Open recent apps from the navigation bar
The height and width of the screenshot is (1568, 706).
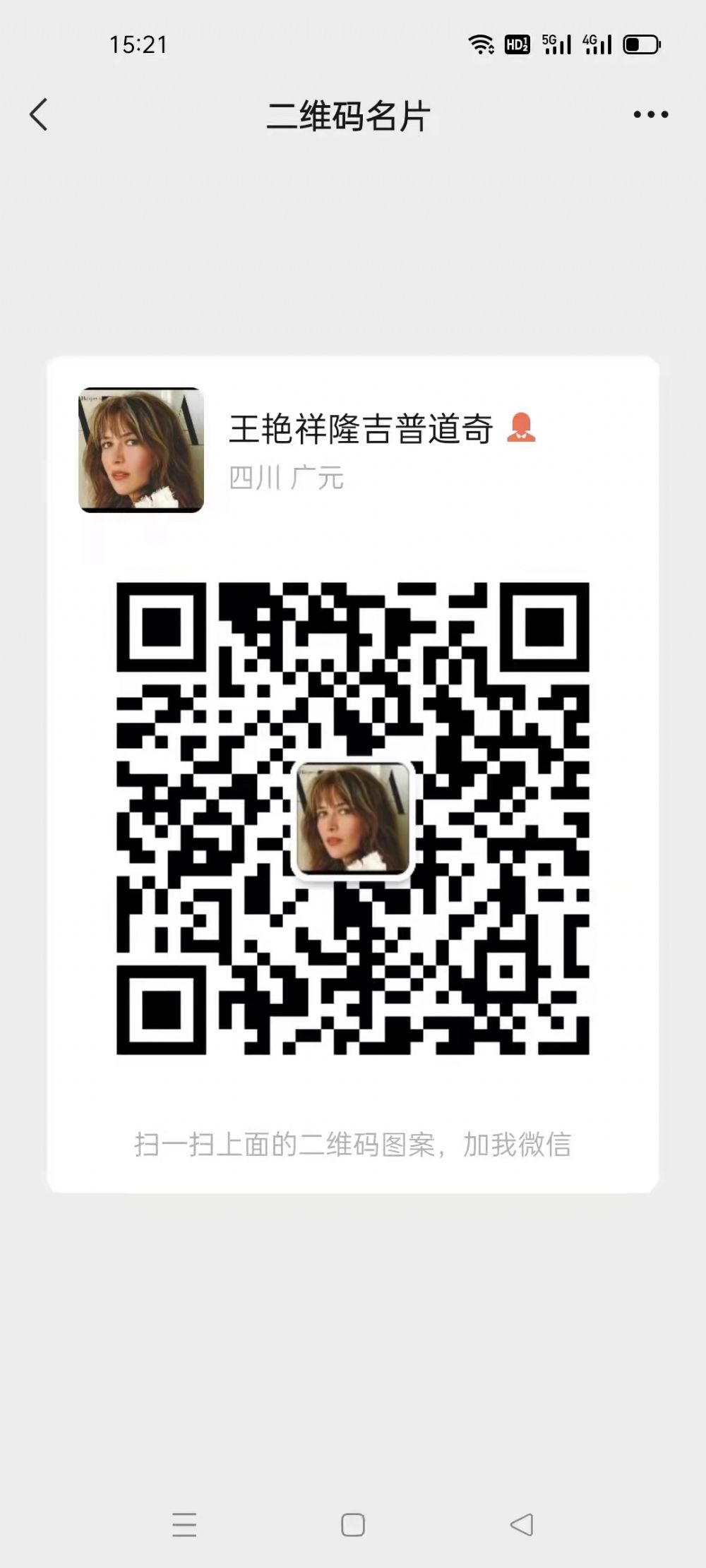tap(184, 1525)
